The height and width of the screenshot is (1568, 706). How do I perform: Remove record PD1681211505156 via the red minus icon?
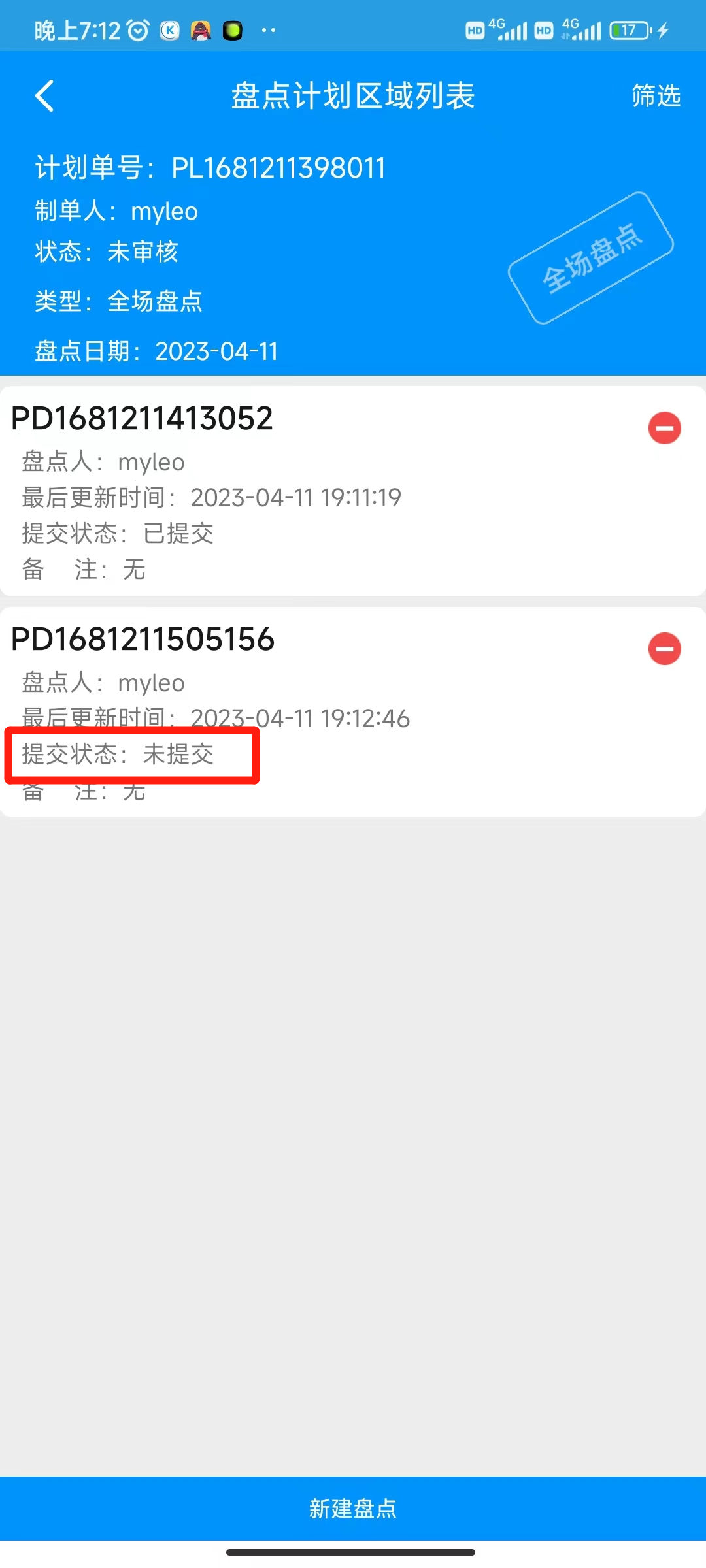click(664, 649)
